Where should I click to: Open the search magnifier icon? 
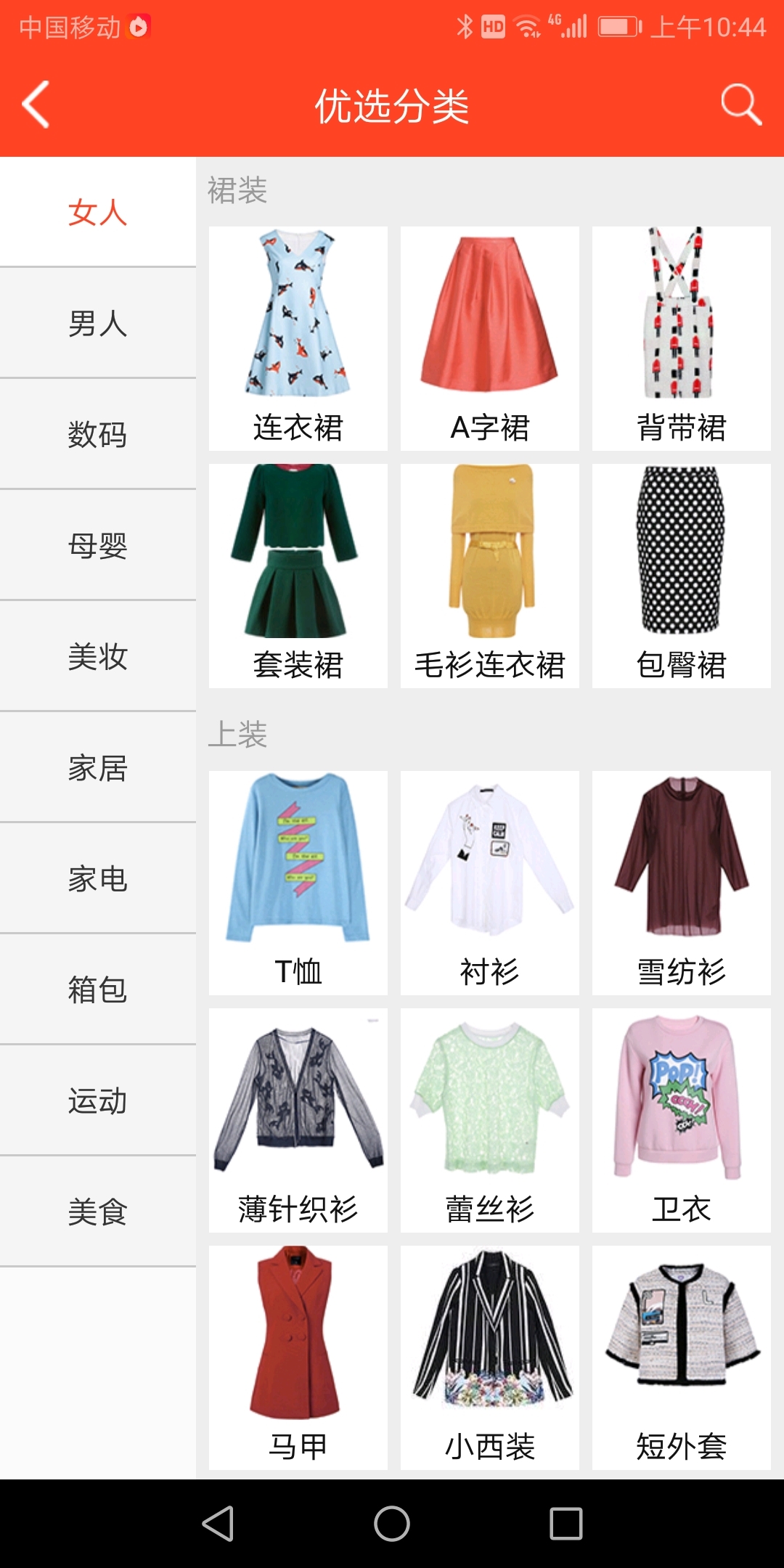click(x=740, y=105)
